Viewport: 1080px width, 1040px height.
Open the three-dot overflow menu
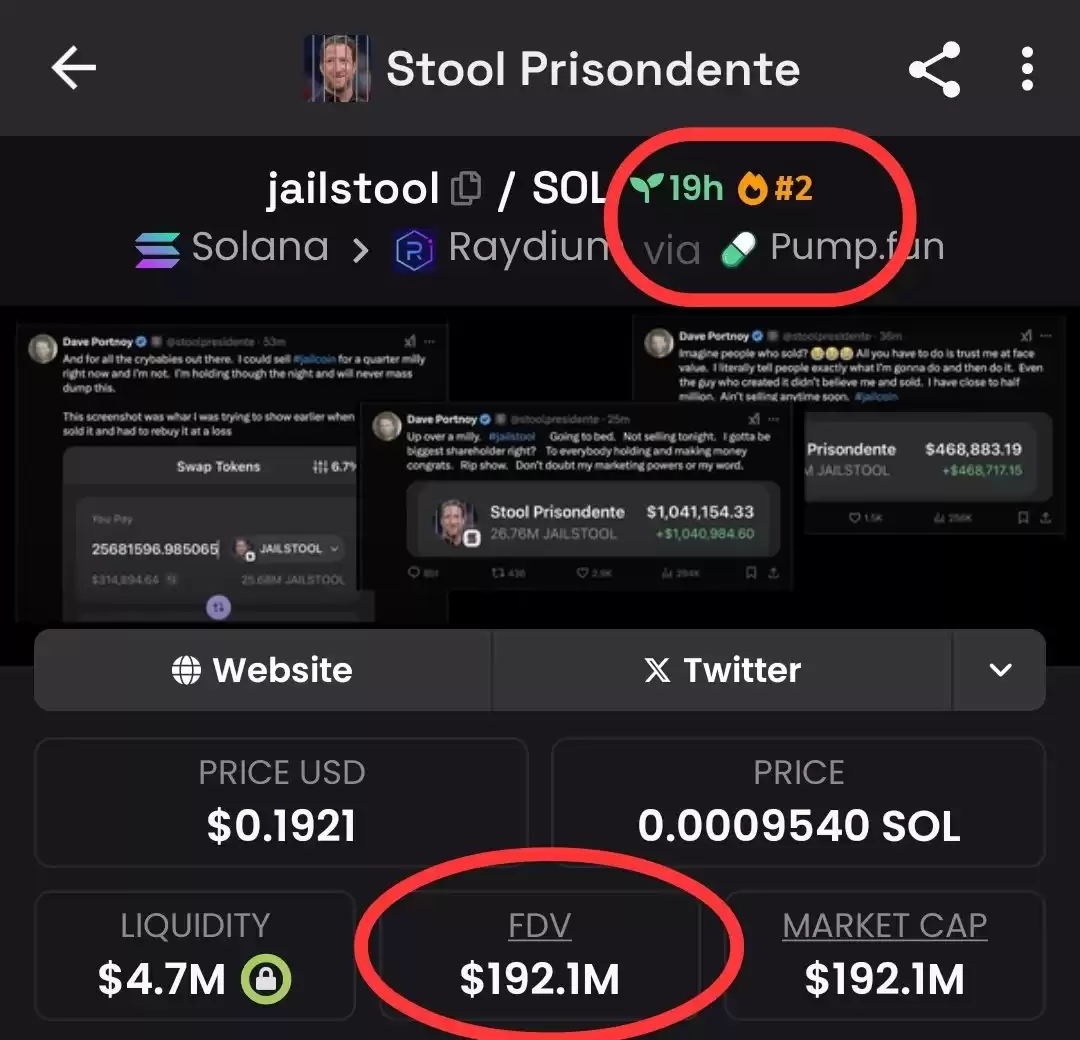point(1027,70)
